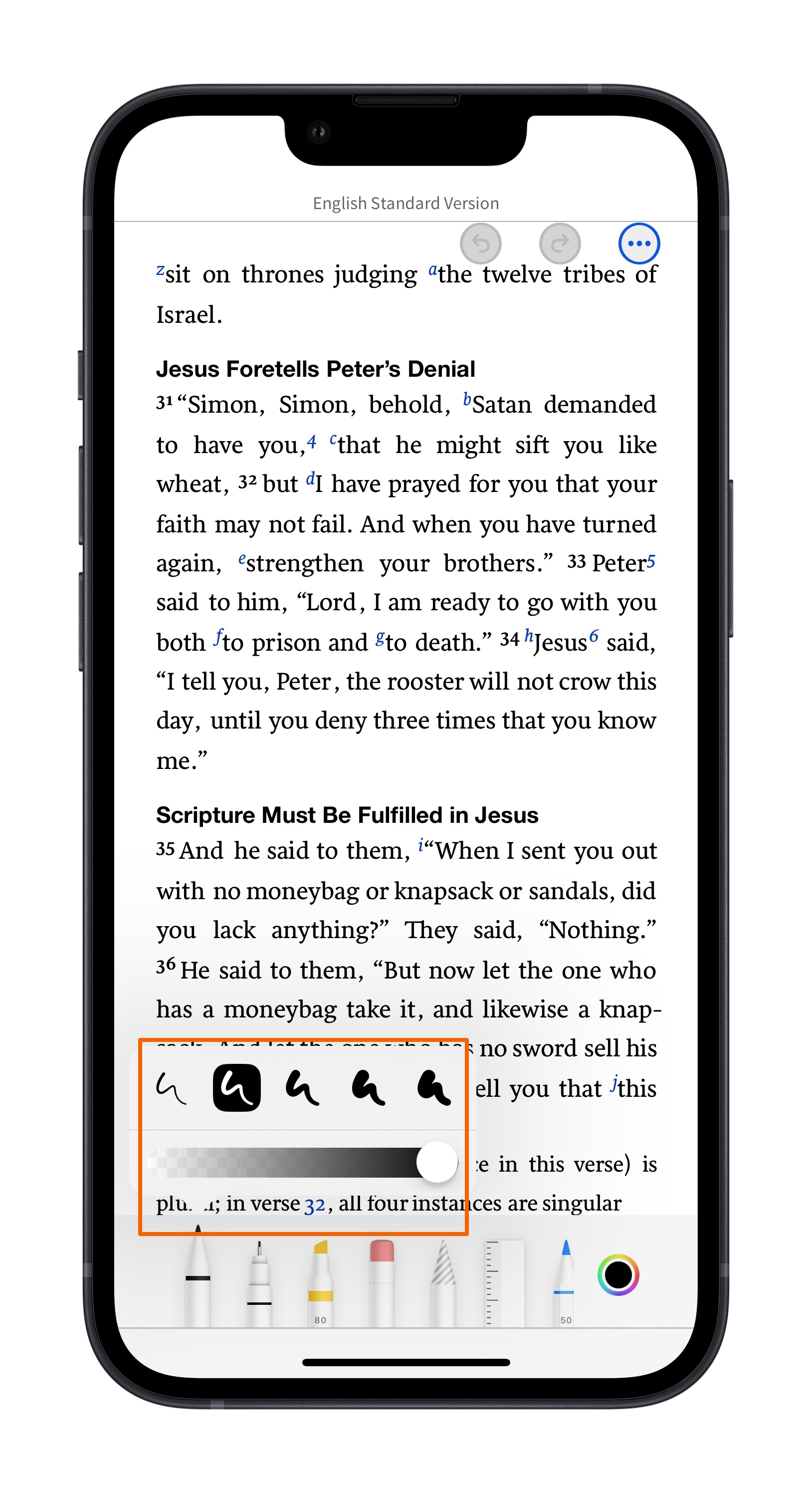Switch to the fine-tip marker tool
Screen dimensions: 812x1493
pos(259,1282)
